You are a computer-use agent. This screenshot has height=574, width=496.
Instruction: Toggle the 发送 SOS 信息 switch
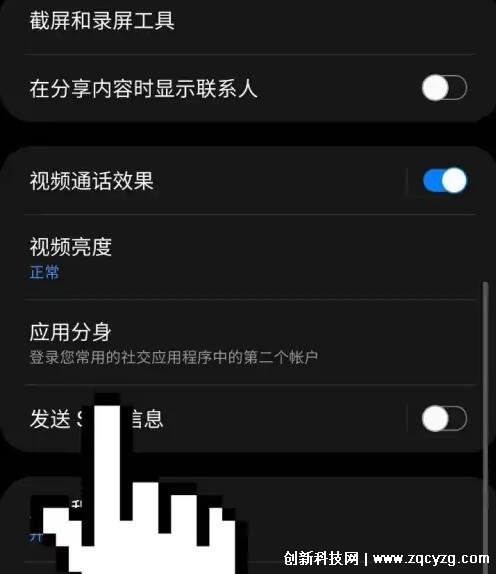[x=444, y=418]
